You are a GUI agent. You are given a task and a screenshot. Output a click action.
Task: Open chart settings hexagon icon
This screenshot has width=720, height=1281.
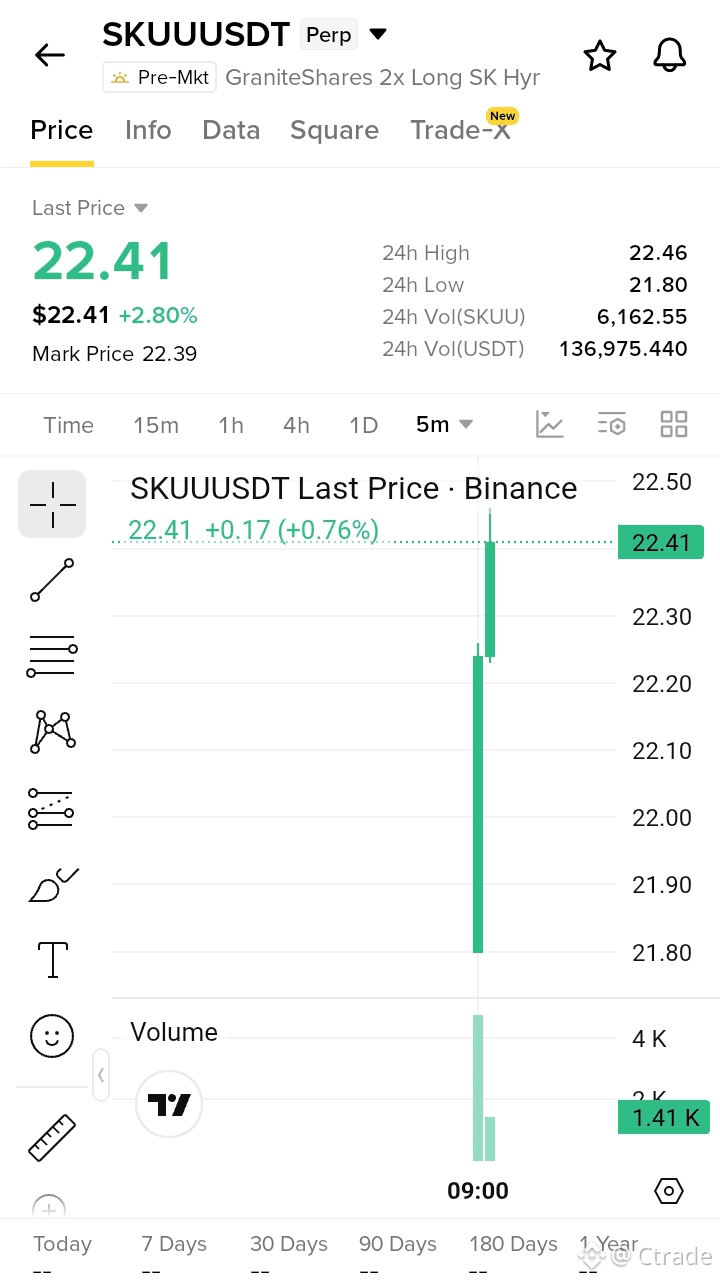[669, 1190]
